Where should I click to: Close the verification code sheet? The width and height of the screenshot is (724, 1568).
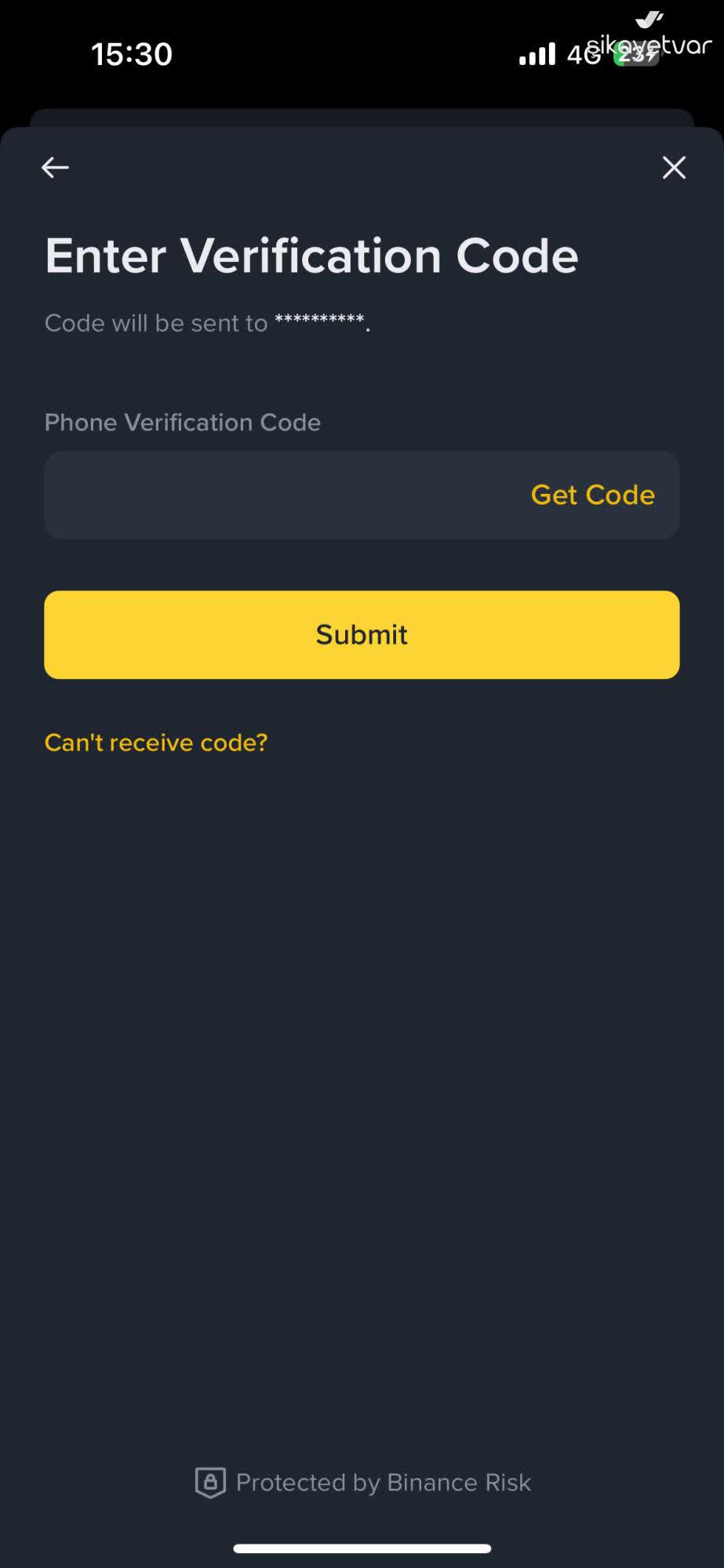[x=674, y=167]
